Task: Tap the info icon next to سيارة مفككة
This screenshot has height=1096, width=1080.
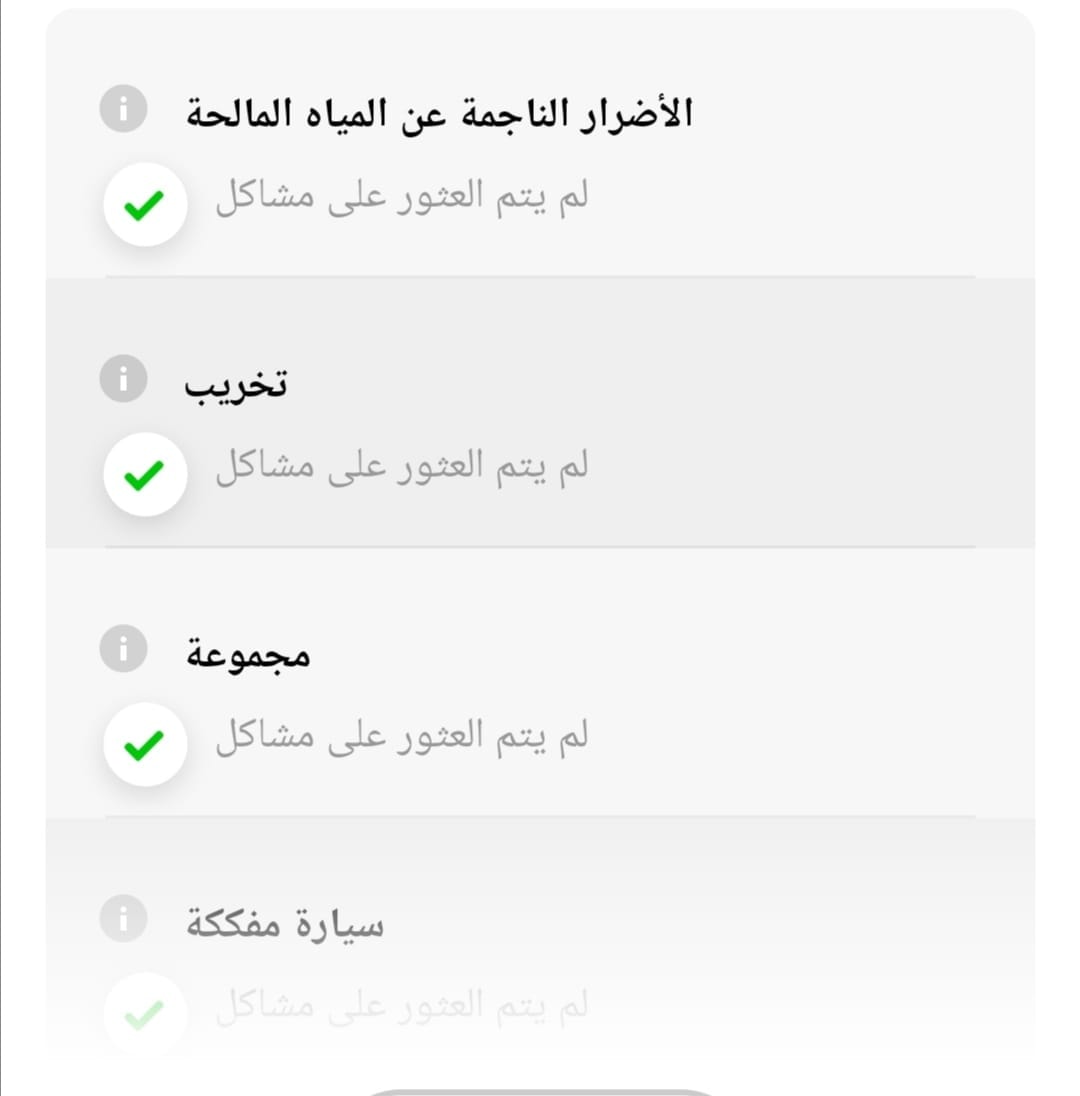Action: [x=125, y=921]
